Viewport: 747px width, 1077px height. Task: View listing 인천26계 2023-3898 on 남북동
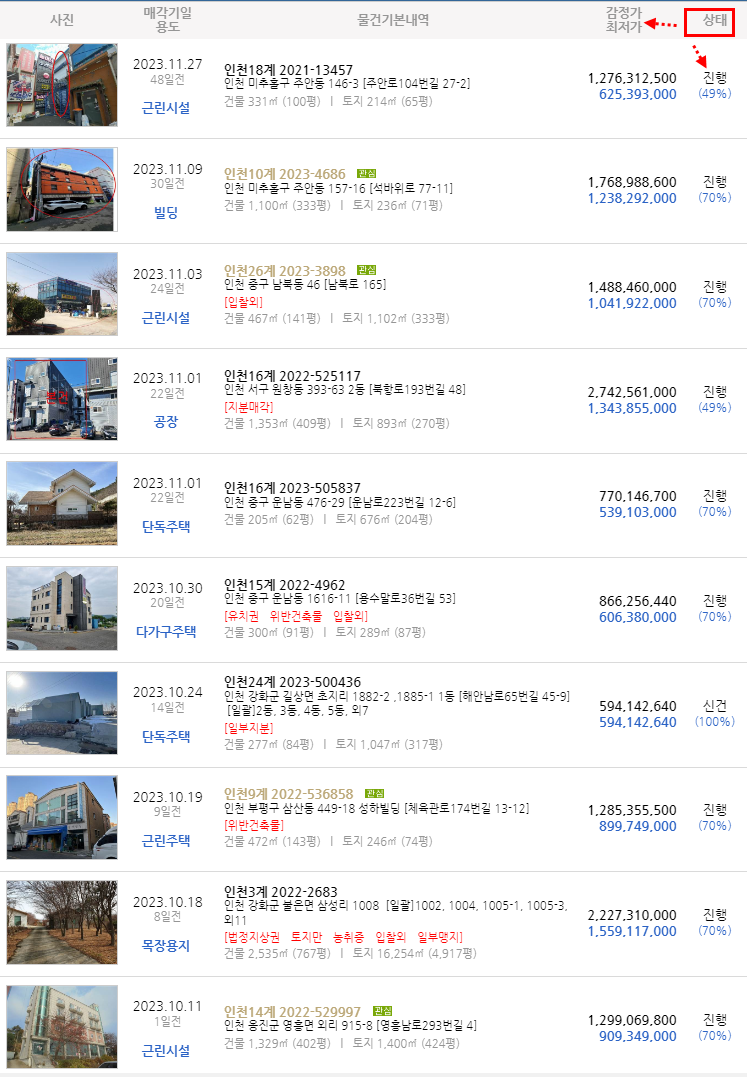click(x=285, y=271)
